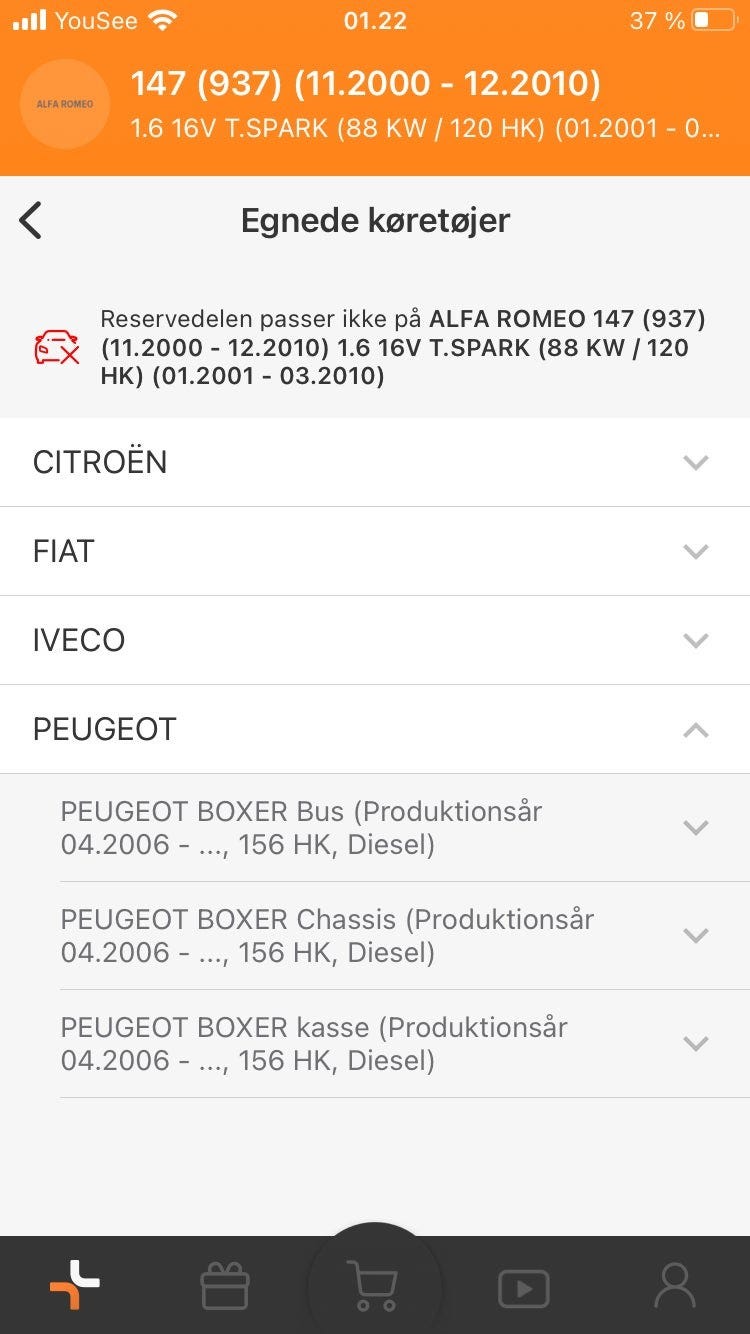750x1334 pixels.
Task: Open the gift offers tab
Action: tap(225, 1286)
